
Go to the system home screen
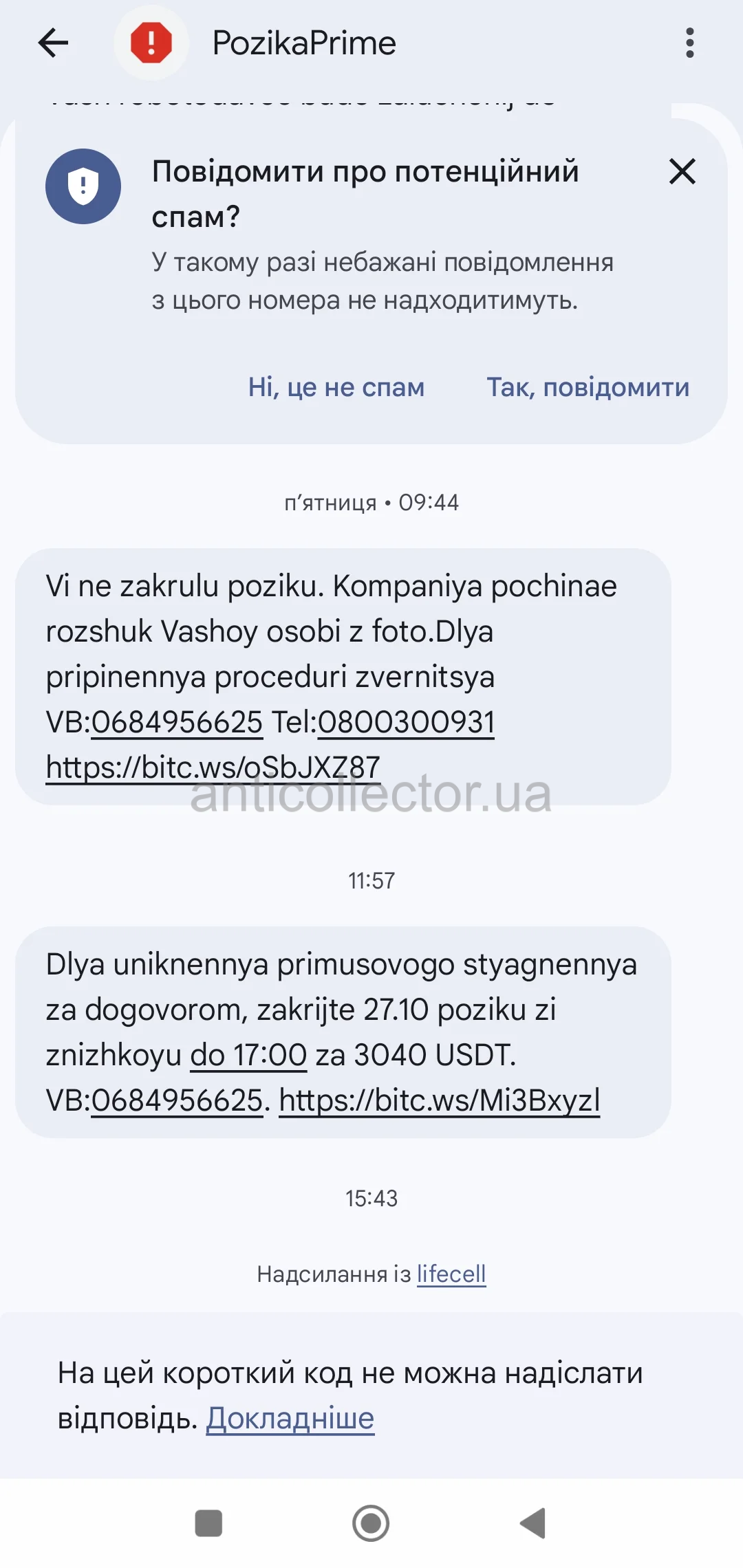tap(371, 1523)
